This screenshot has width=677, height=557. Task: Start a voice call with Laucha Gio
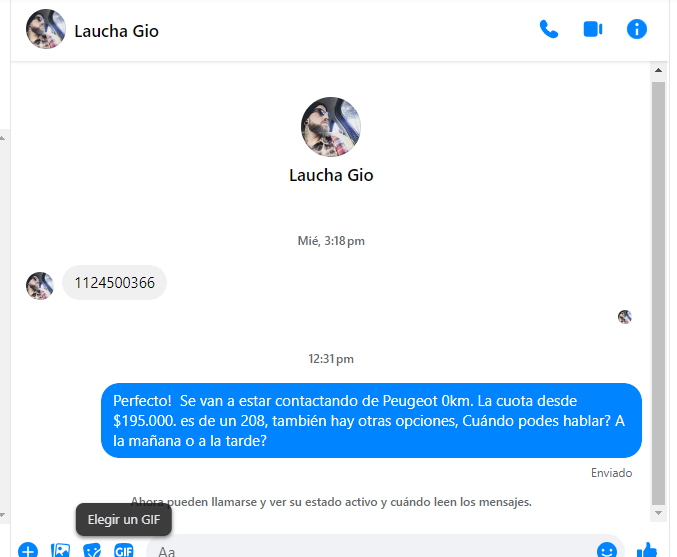[x=549, y=30]
